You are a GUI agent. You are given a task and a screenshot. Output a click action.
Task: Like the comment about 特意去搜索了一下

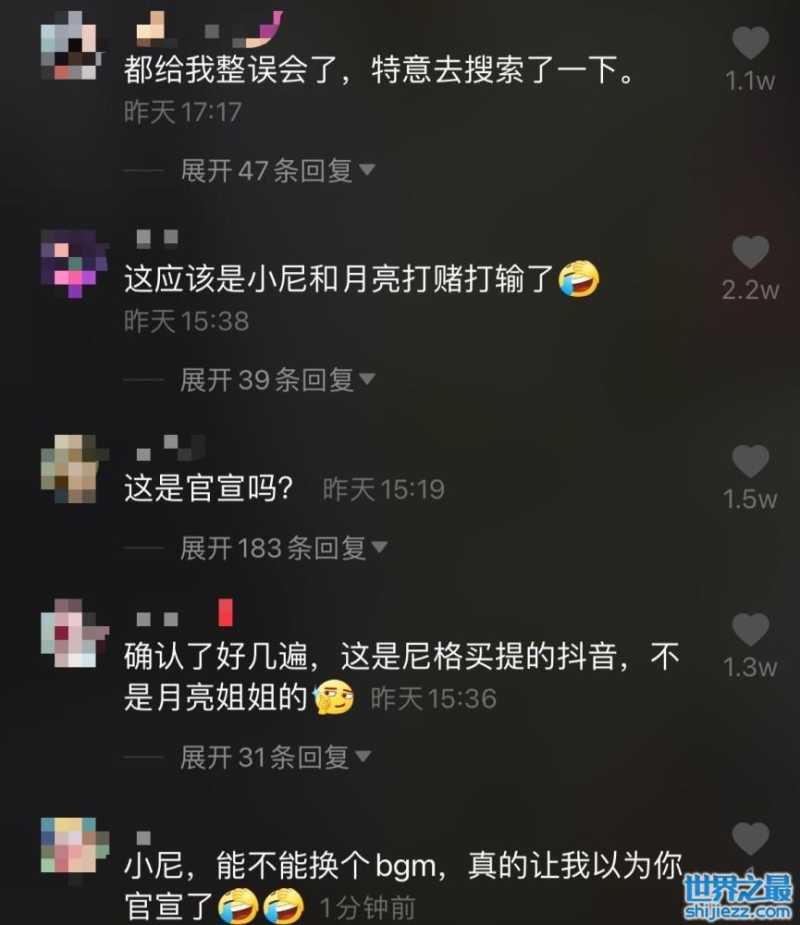[x=750, y=44]
